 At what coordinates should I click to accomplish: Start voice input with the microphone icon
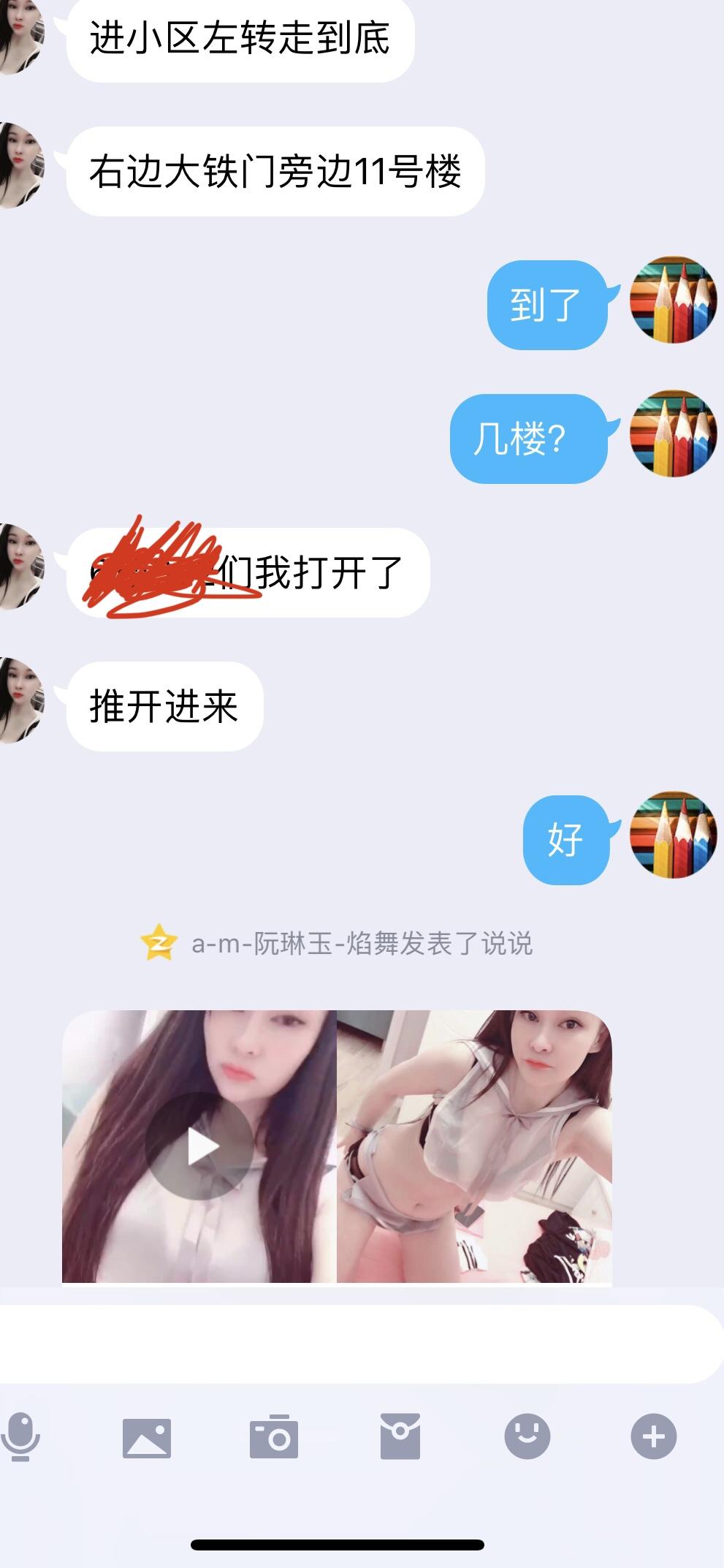tap(20, 1436)
